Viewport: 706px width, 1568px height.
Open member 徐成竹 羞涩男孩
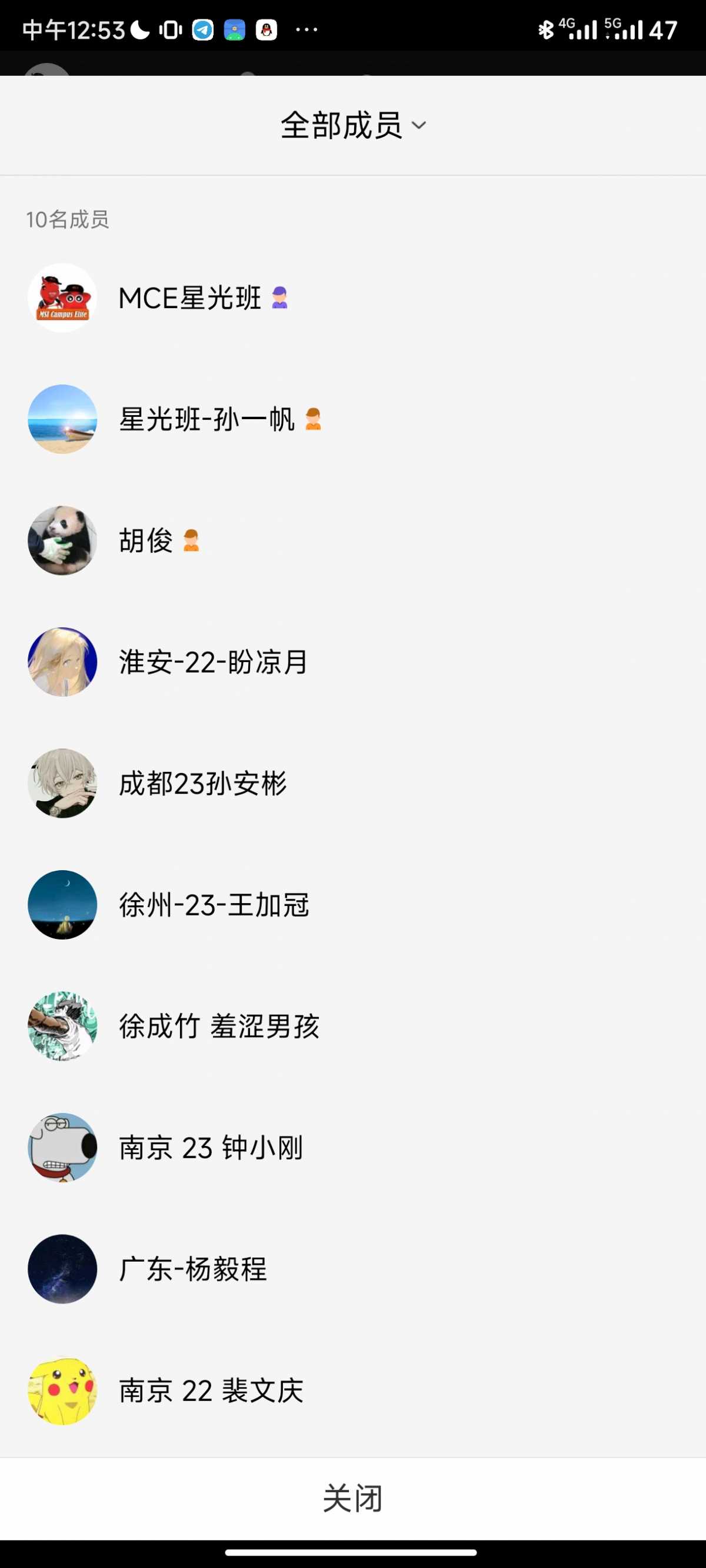tap(219, 1027)
